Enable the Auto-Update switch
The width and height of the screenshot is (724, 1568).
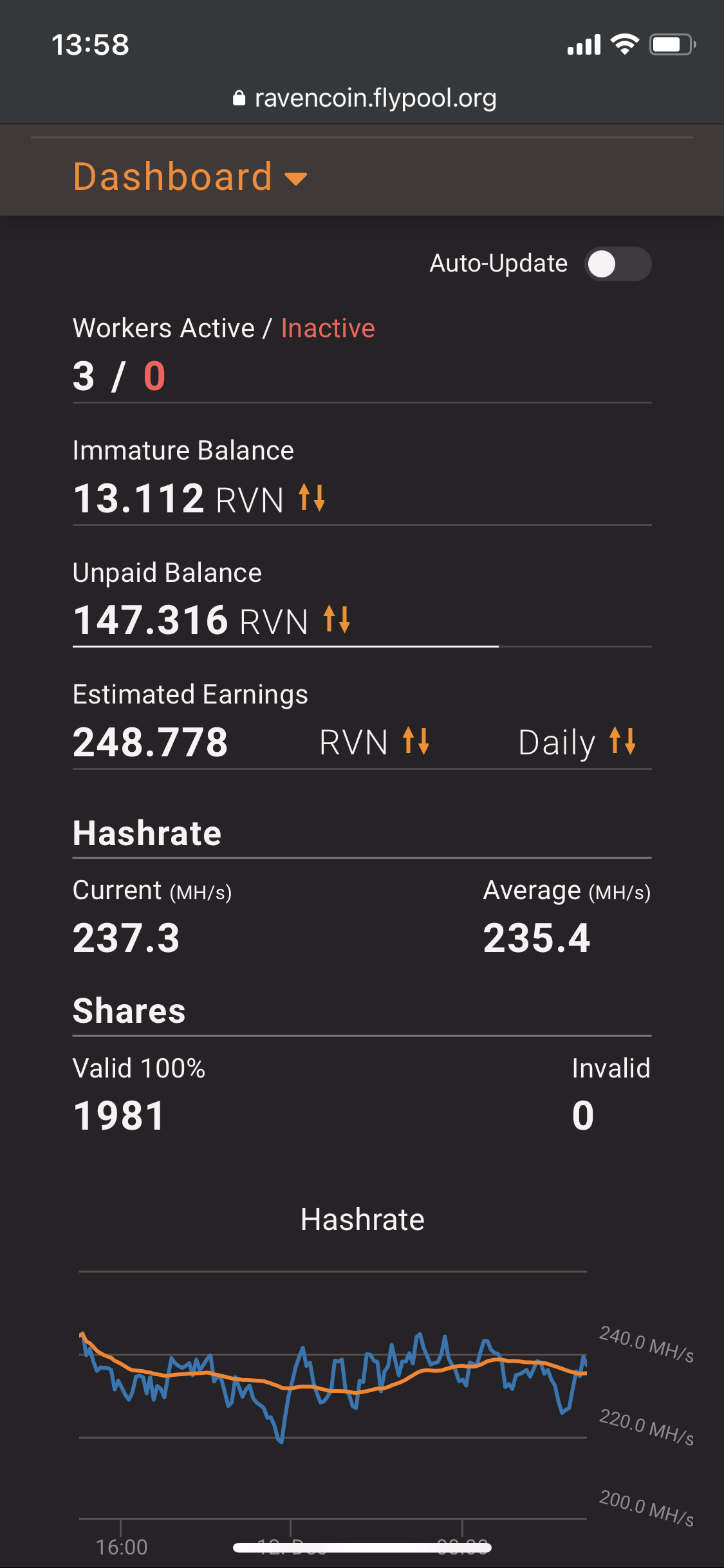coord(617,264)
